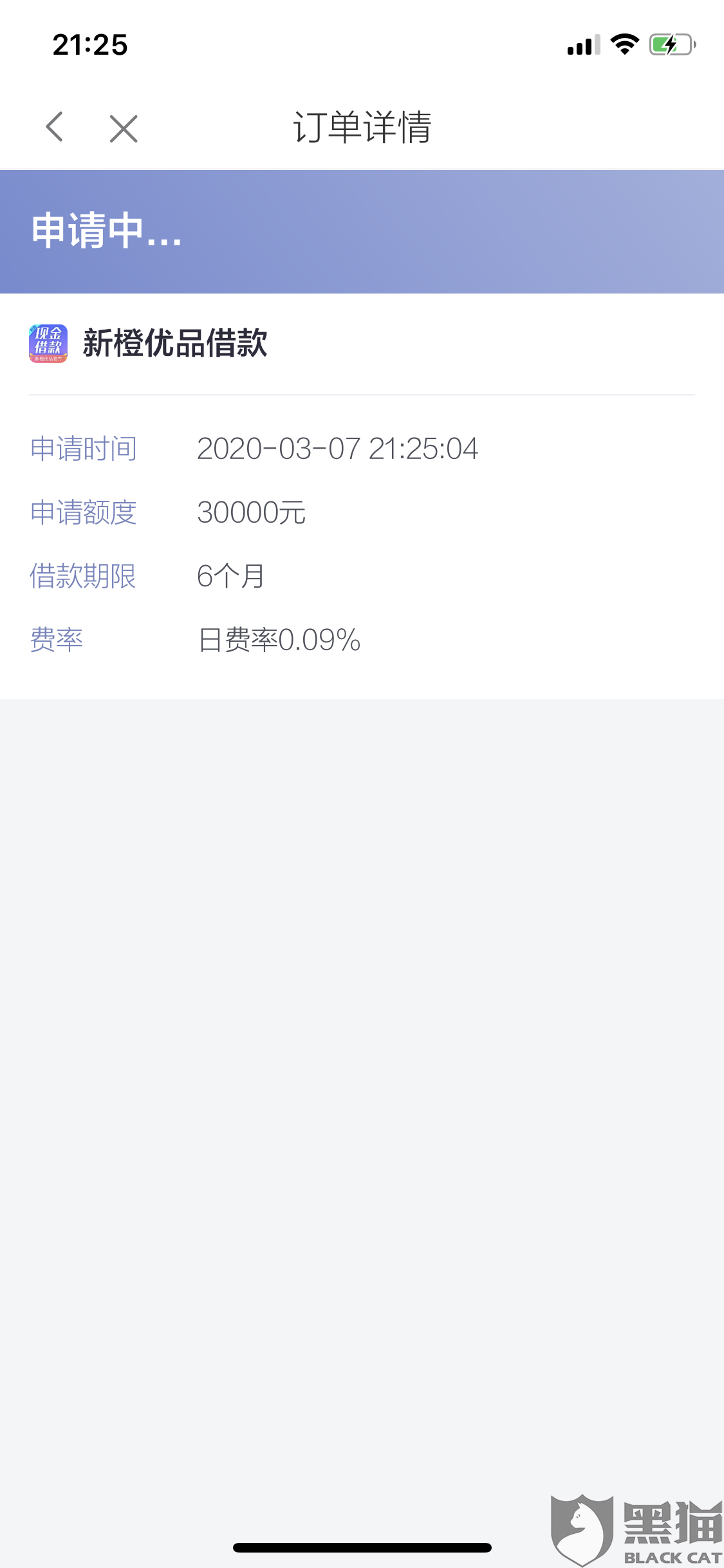
Task: Close the order details page
Action: (124, 128)
